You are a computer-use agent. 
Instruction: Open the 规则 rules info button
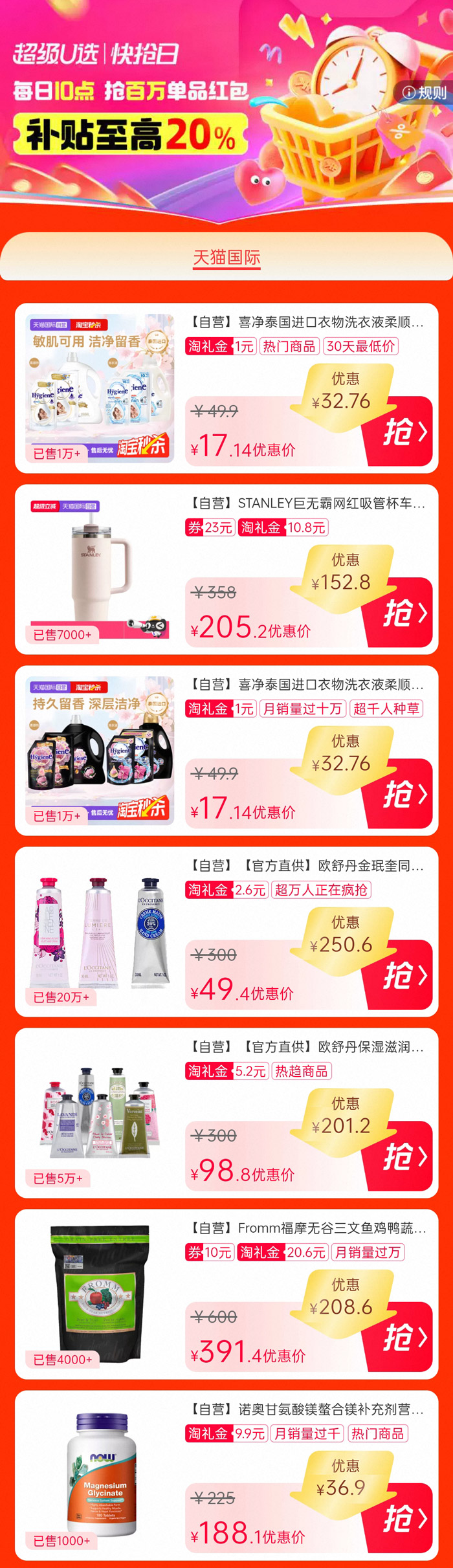[x=425, y=93]
